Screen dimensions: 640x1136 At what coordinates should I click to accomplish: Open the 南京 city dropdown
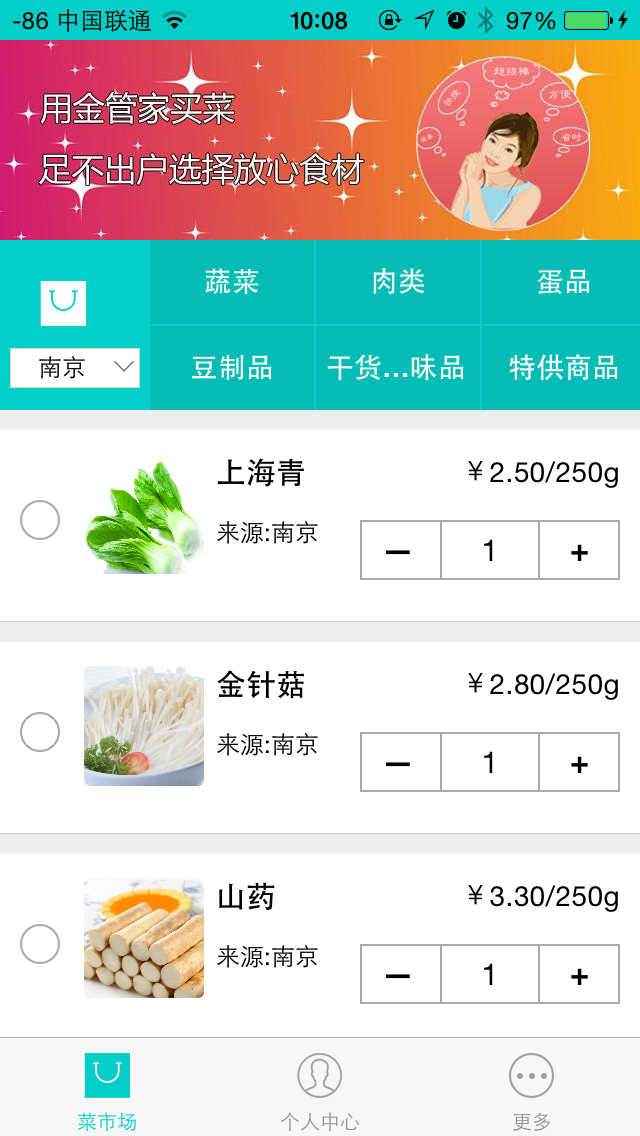[x=75, y=368]
